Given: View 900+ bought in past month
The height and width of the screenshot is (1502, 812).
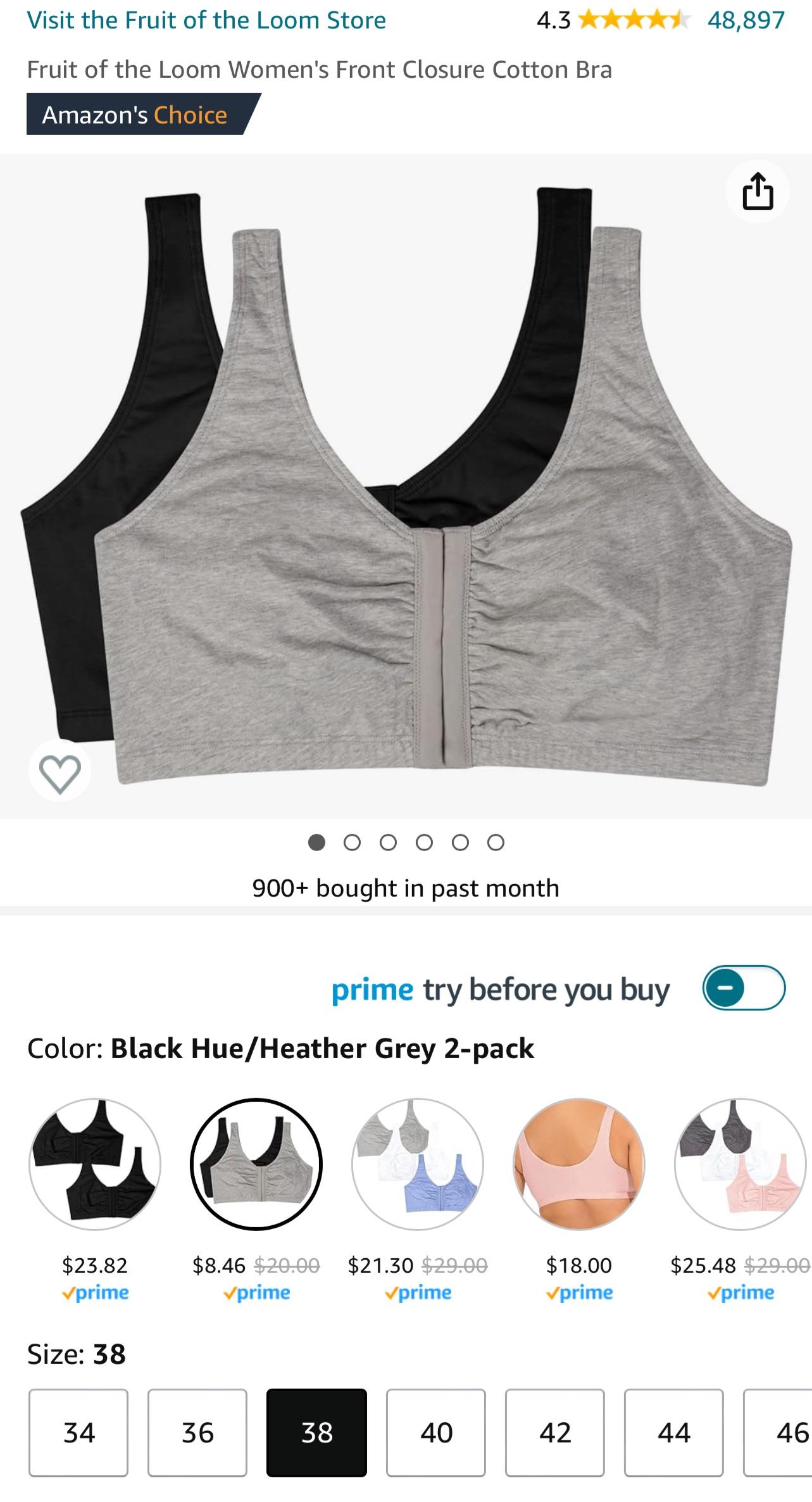Looking at the screenshot, I should (x=406, y=887).
